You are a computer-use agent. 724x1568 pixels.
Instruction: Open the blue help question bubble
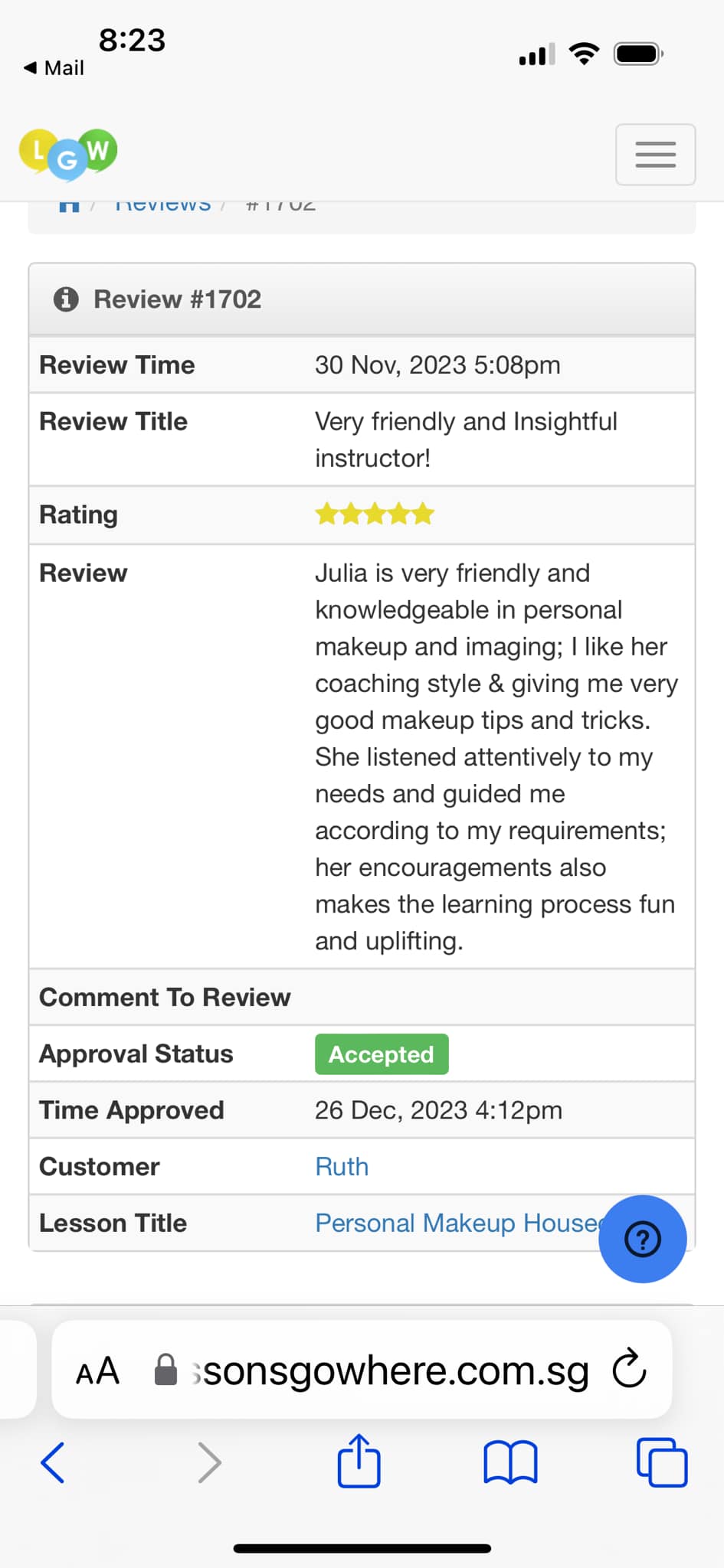[642, 1238]
